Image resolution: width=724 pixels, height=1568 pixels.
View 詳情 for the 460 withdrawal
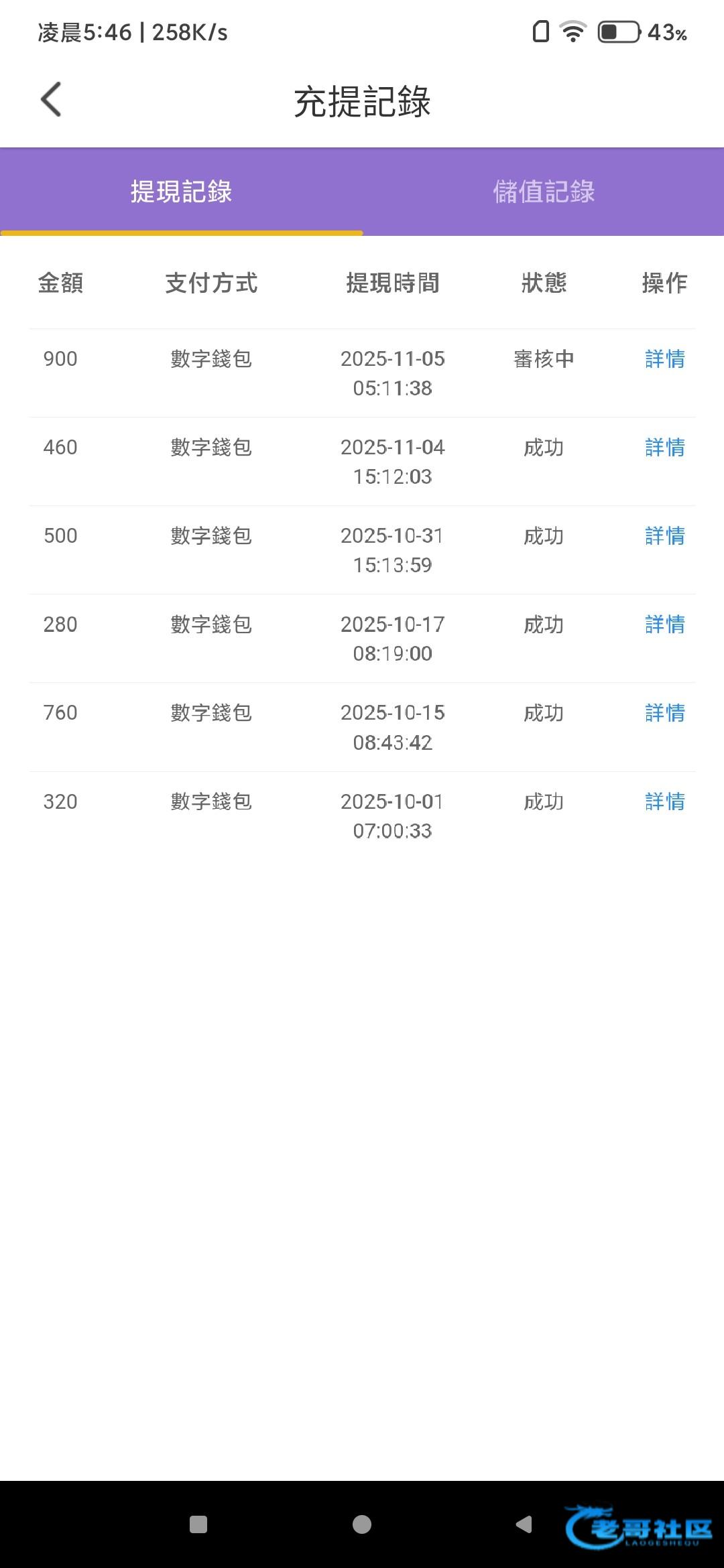(x=664, y=448)
